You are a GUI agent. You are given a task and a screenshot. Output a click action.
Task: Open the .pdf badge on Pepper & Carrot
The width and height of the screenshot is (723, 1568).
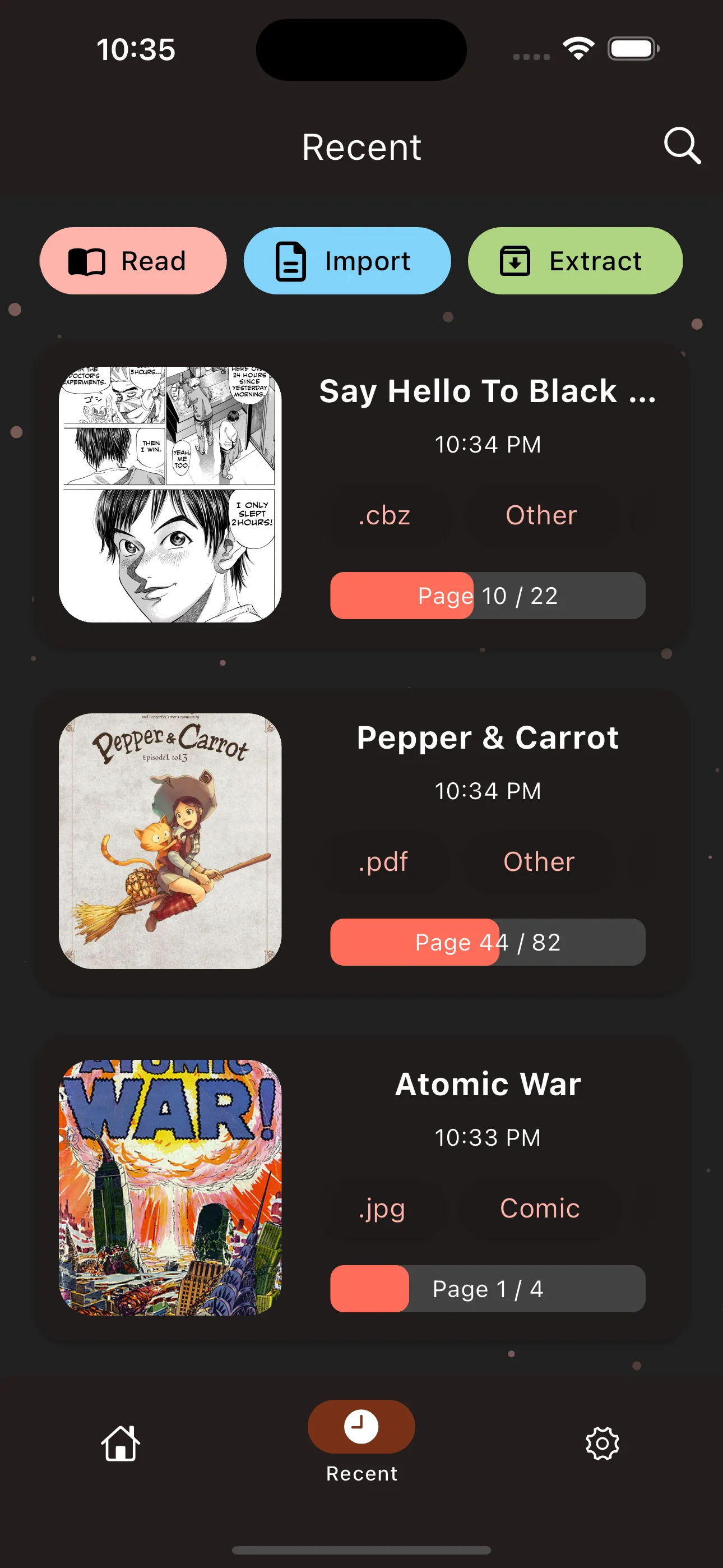[383, 861]
